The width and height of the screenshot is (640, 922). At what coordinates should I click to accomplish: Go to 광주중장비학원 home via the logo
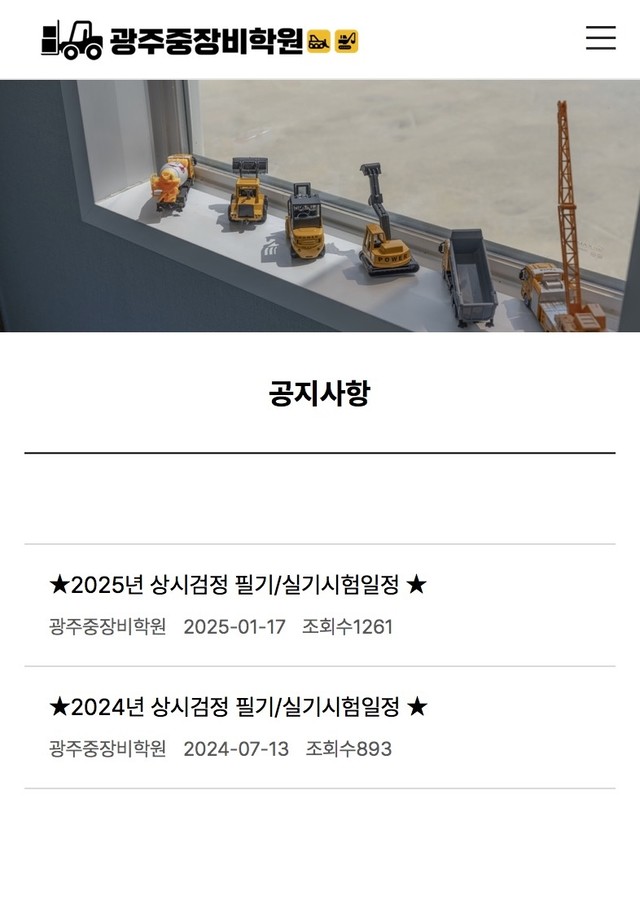pyautogui.click(x=199, y=40)
